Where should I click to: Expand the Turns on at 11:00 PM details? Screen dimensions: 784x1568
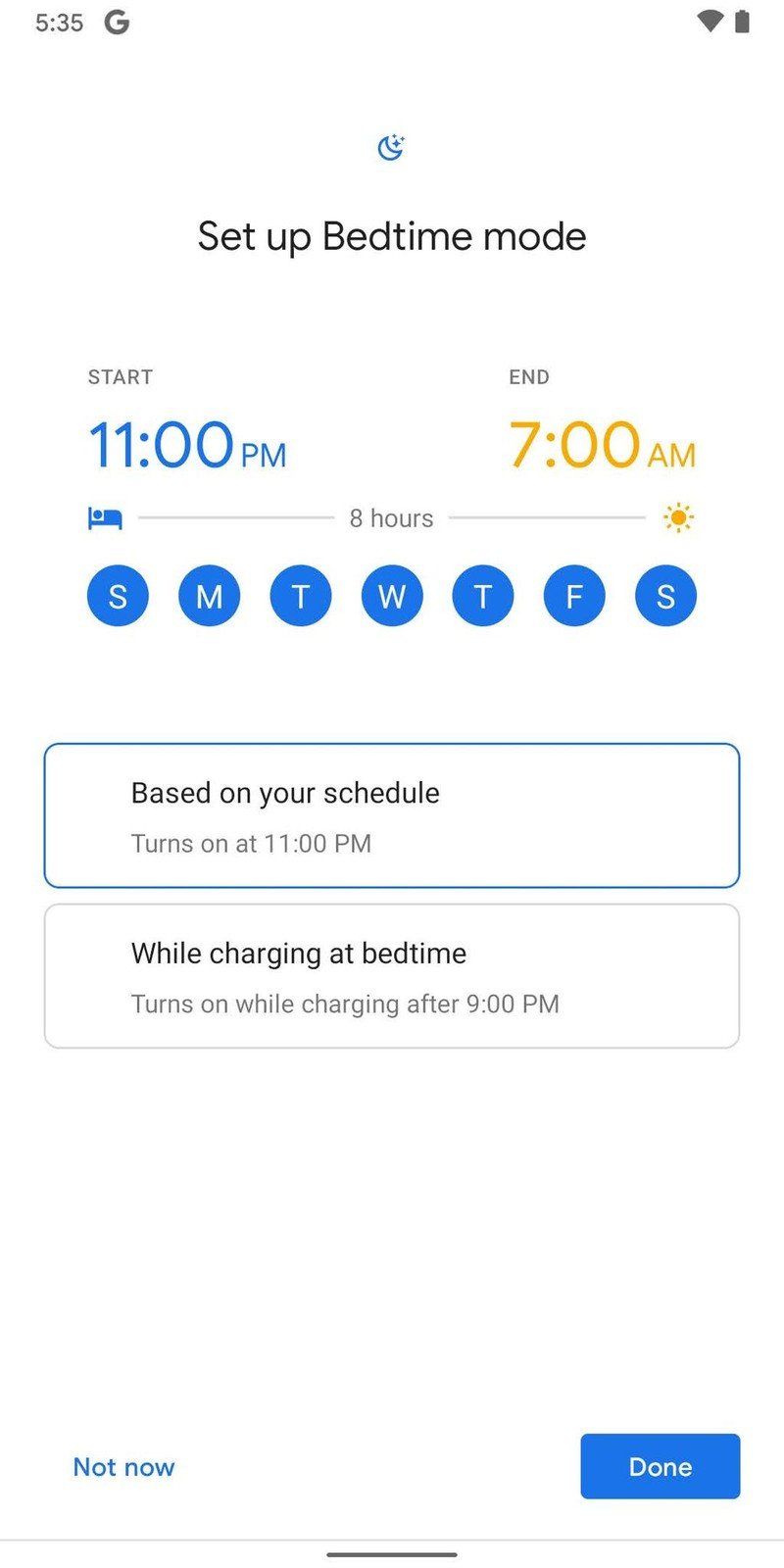[x=251, y=843]
